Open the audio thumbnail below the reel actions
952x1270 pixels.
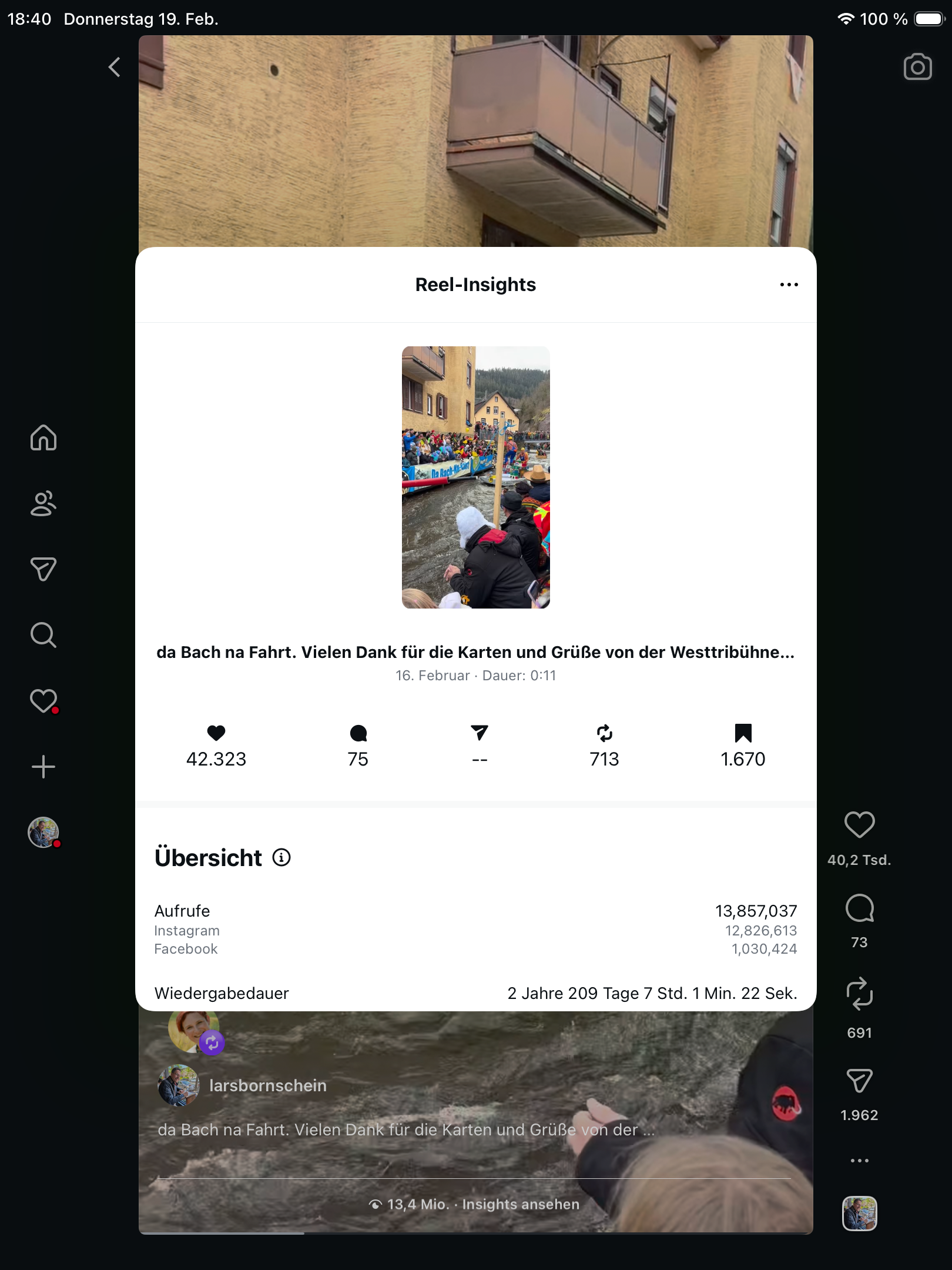click(x=859, y=1214)
